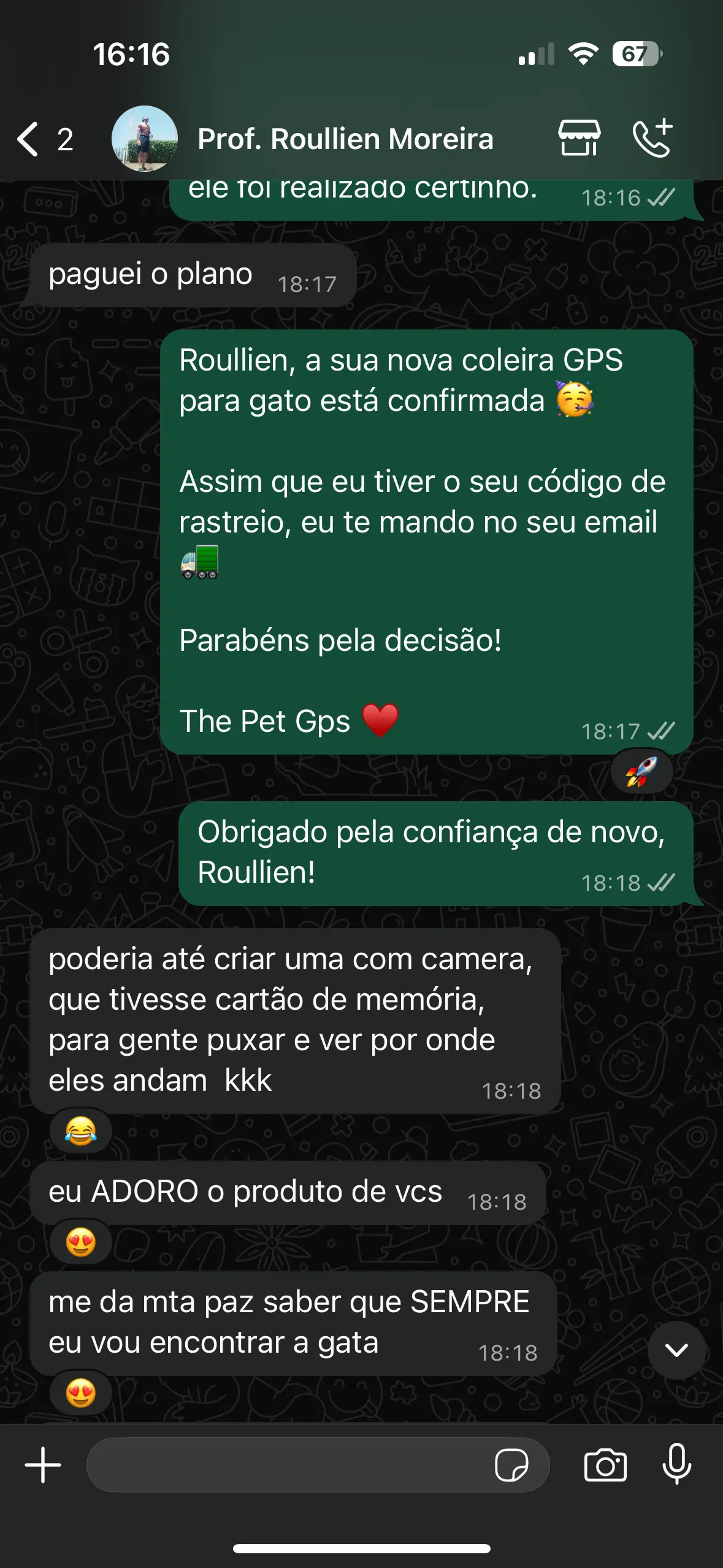723x1568 pixels.
Task: Open Prof. Roullien Moreira's profile photo
Action: (x=145, y=139)
